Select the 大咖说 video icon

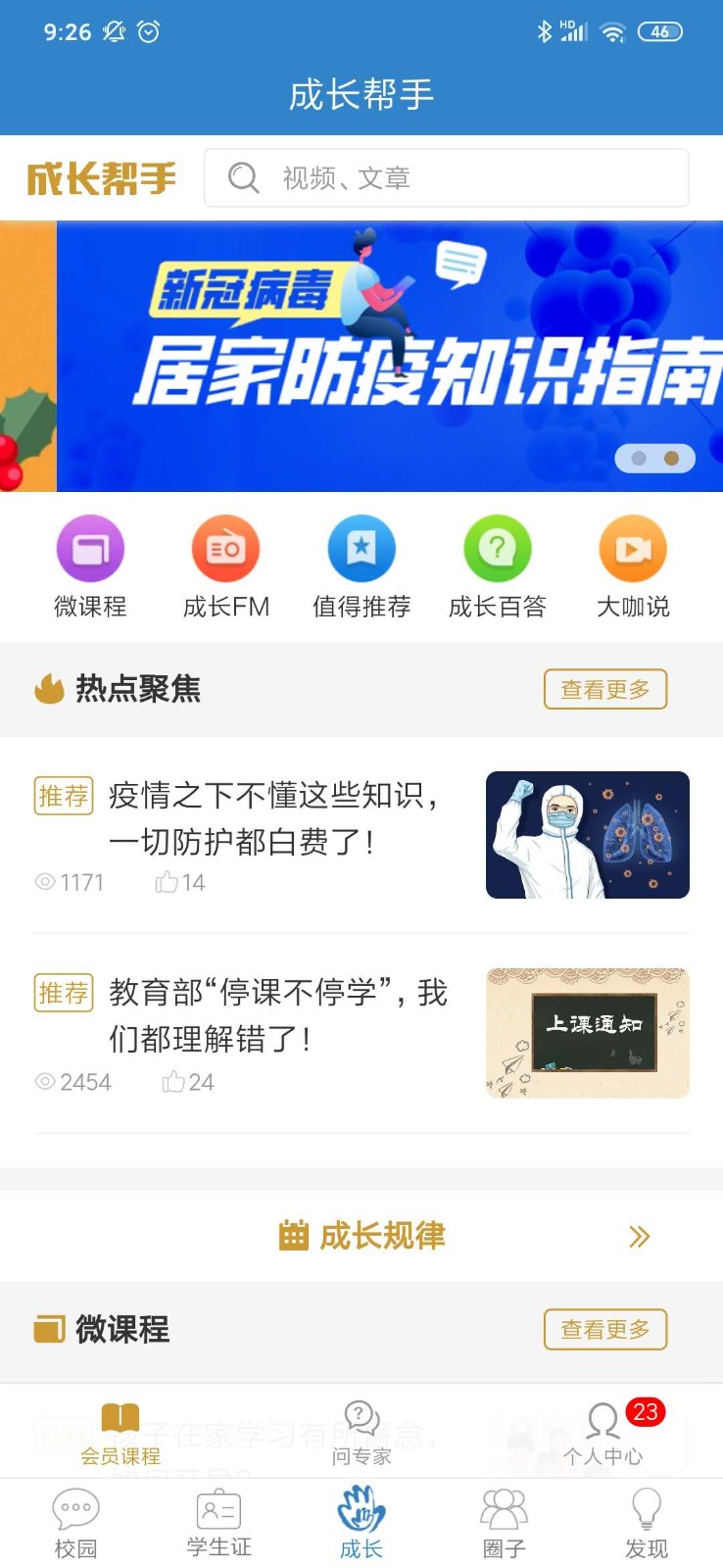pos(632,548)
